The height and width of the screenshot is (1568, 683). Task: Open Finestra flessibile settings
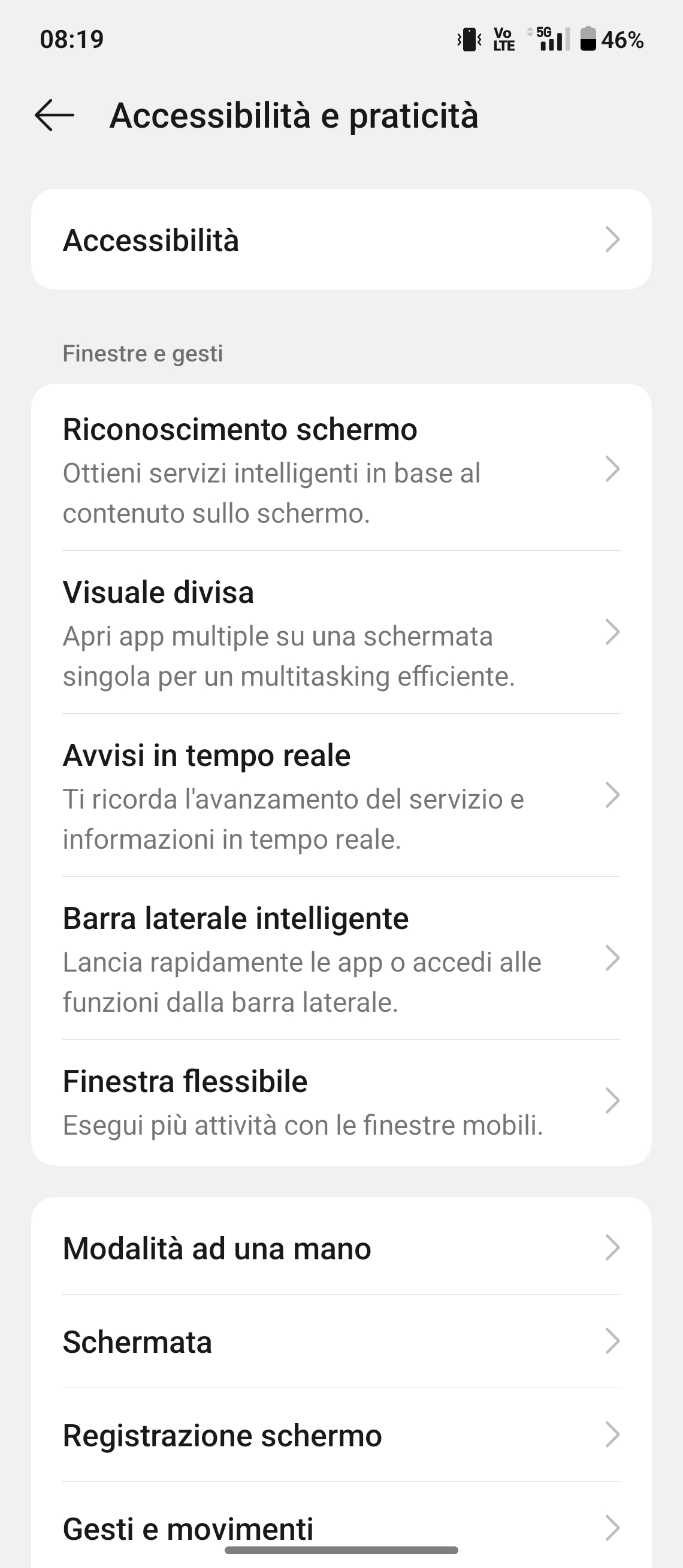340,1102
